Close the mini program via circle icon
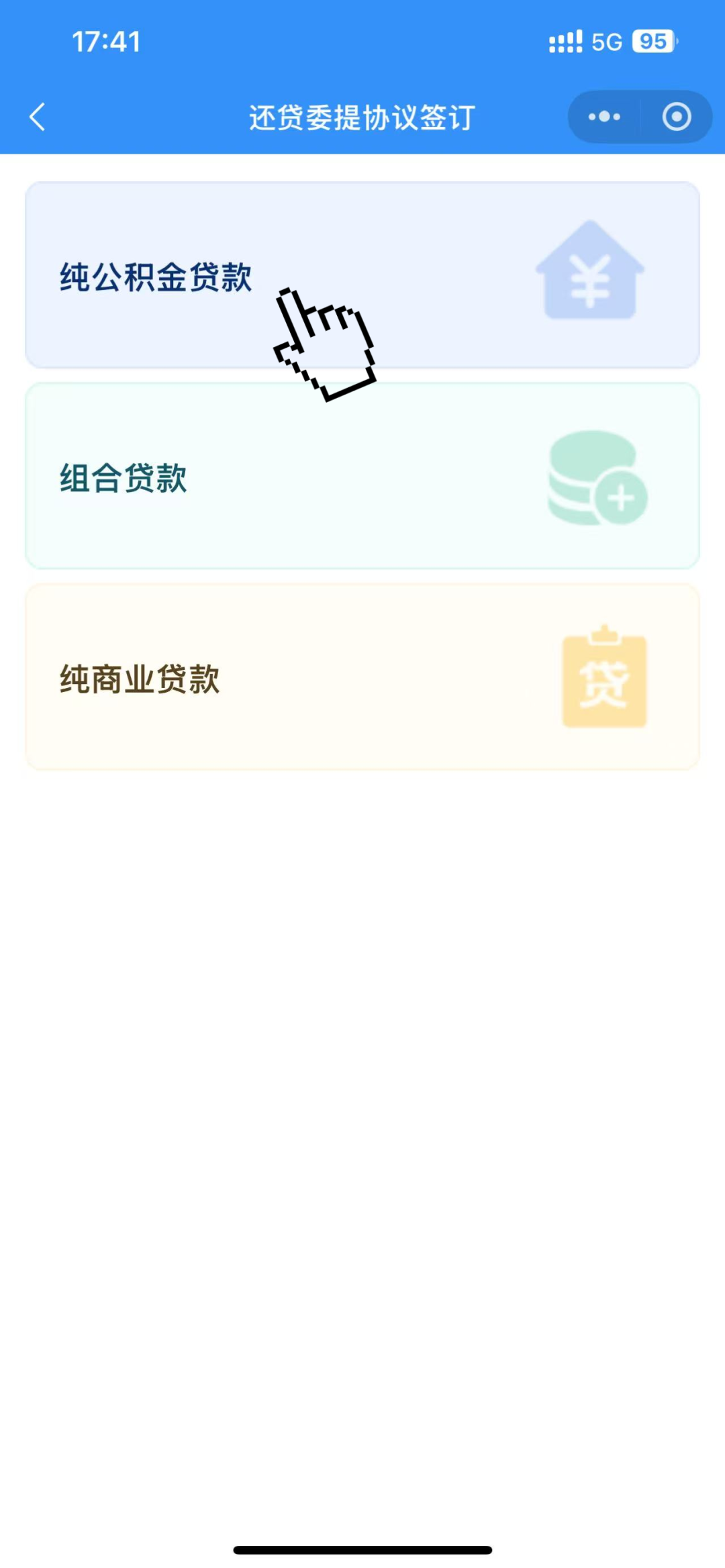Viewport: 725px width, 1568px height. click(676, 117)
